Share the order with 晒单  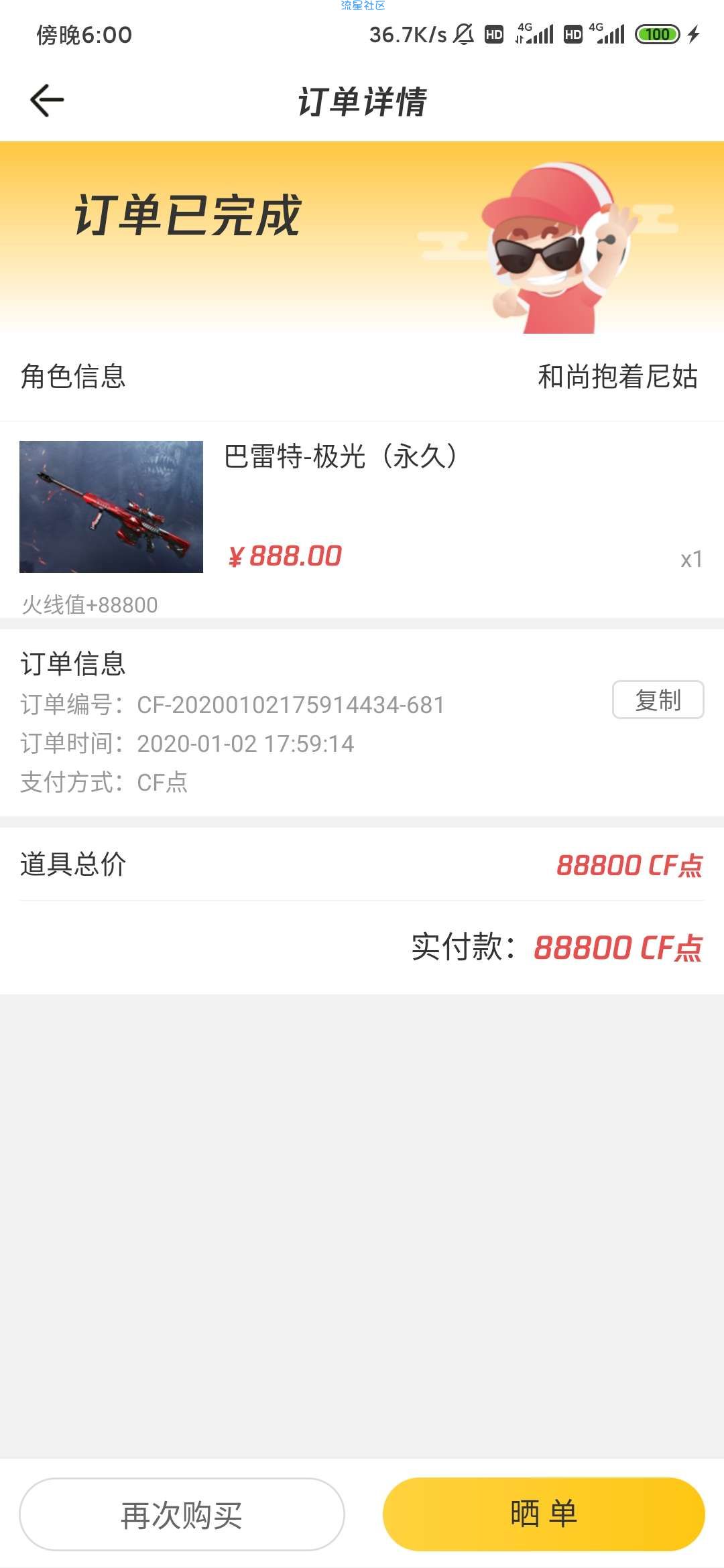tap(544, 1514)
